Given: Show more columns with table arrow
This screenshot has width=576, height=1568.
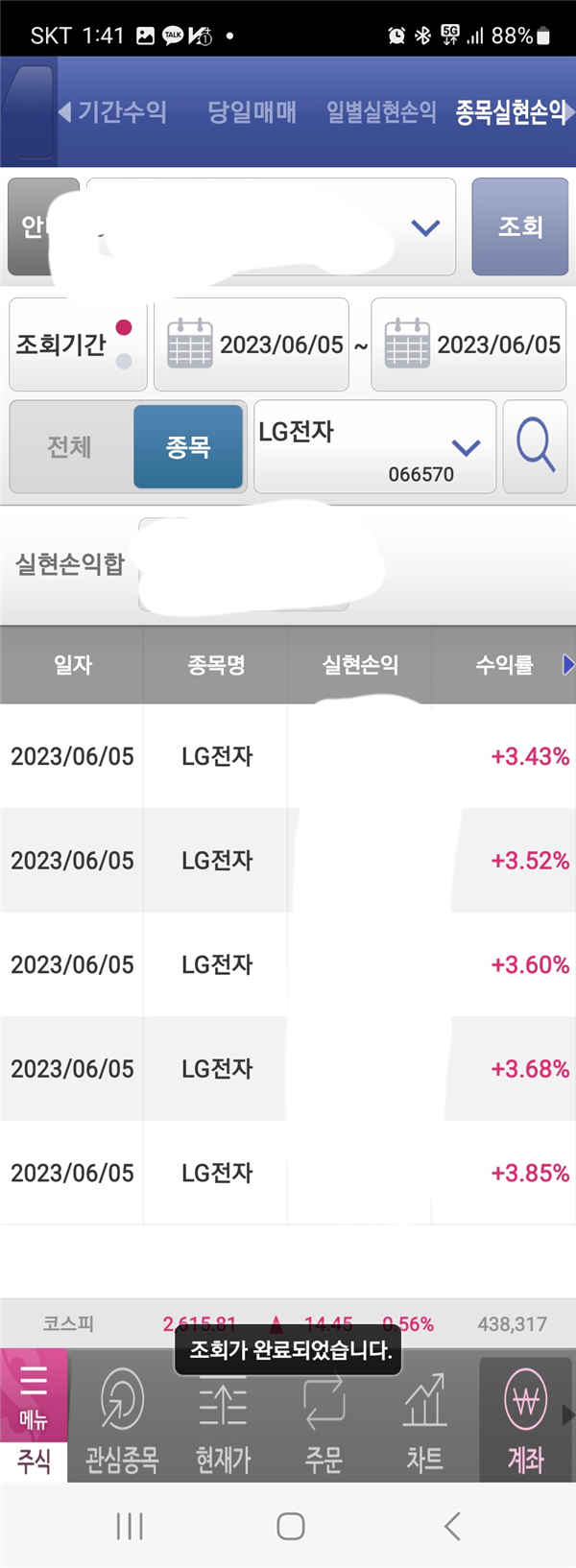Looking at the screenshot, I should coord(567,664).
